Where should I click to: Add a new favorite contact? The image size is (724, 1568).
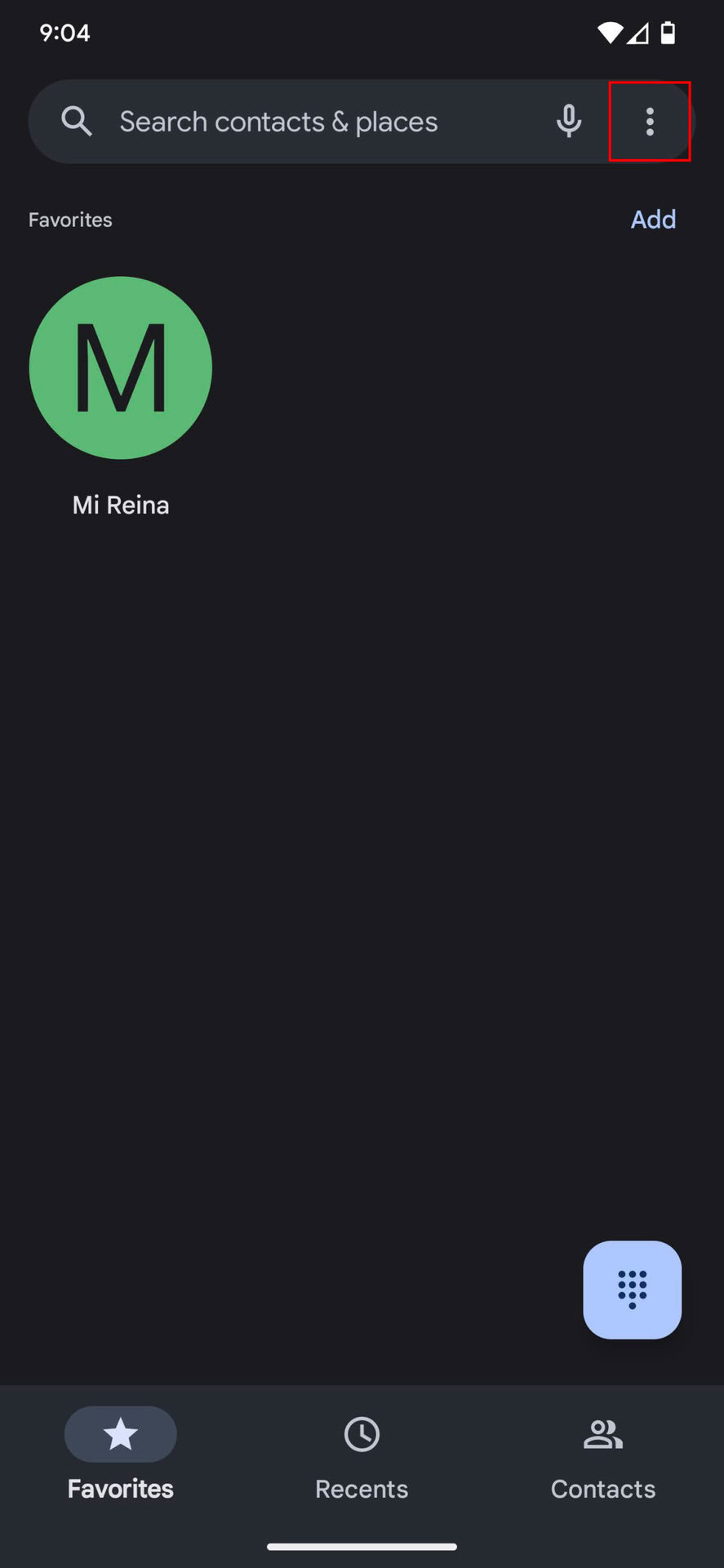pyautogui.click(x=653, y=219)
